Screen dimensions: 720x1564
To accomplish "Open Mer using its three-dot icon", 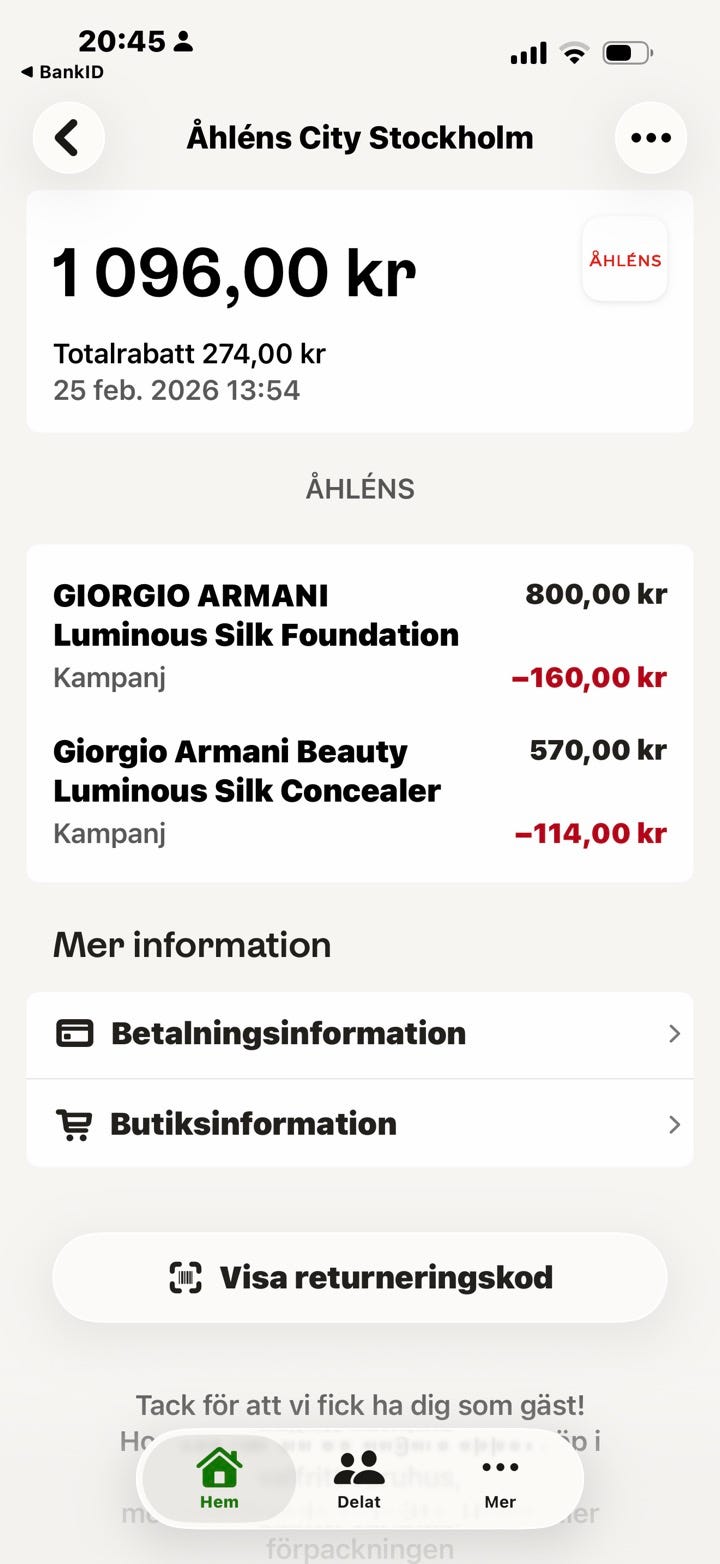I will [x=499, y=1467].
